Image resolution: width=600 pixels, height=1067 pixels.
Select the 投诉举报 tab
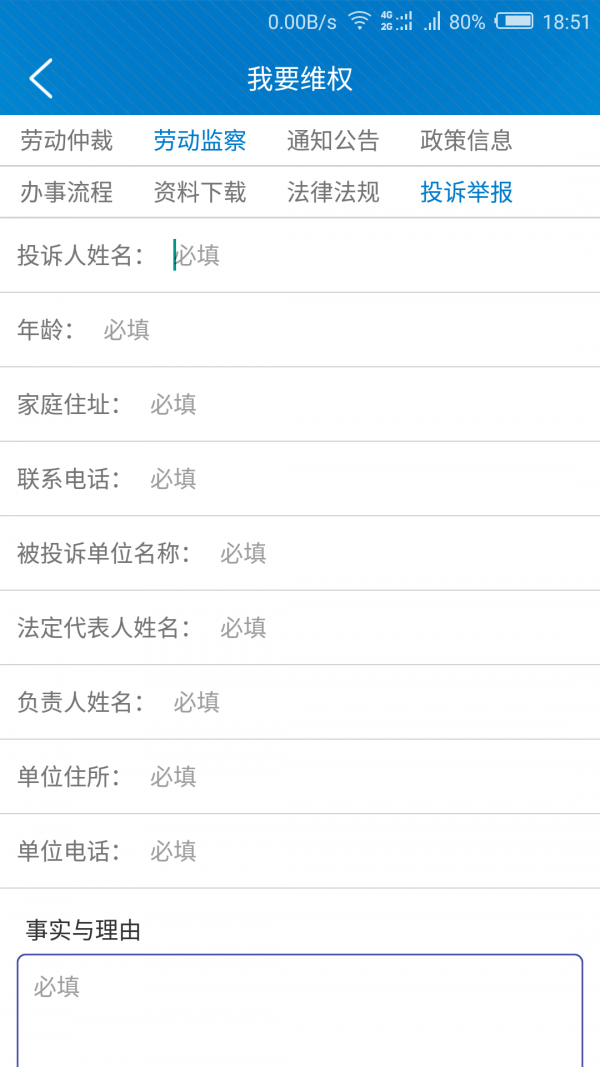click(466, 192)
